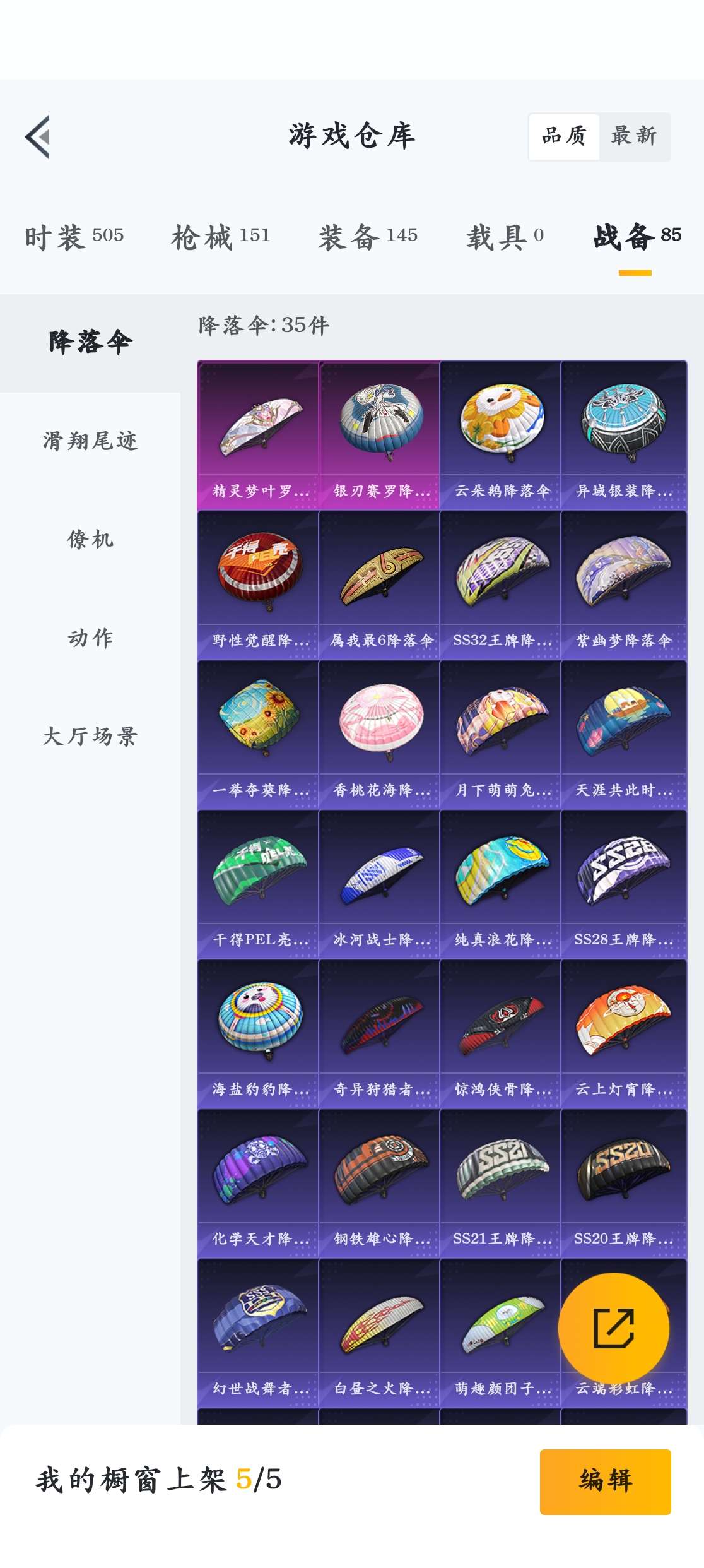View the 海盐豹豹 parachute
The image size is (704, 1568).
pyautogui.click(x=259, y=1033)
